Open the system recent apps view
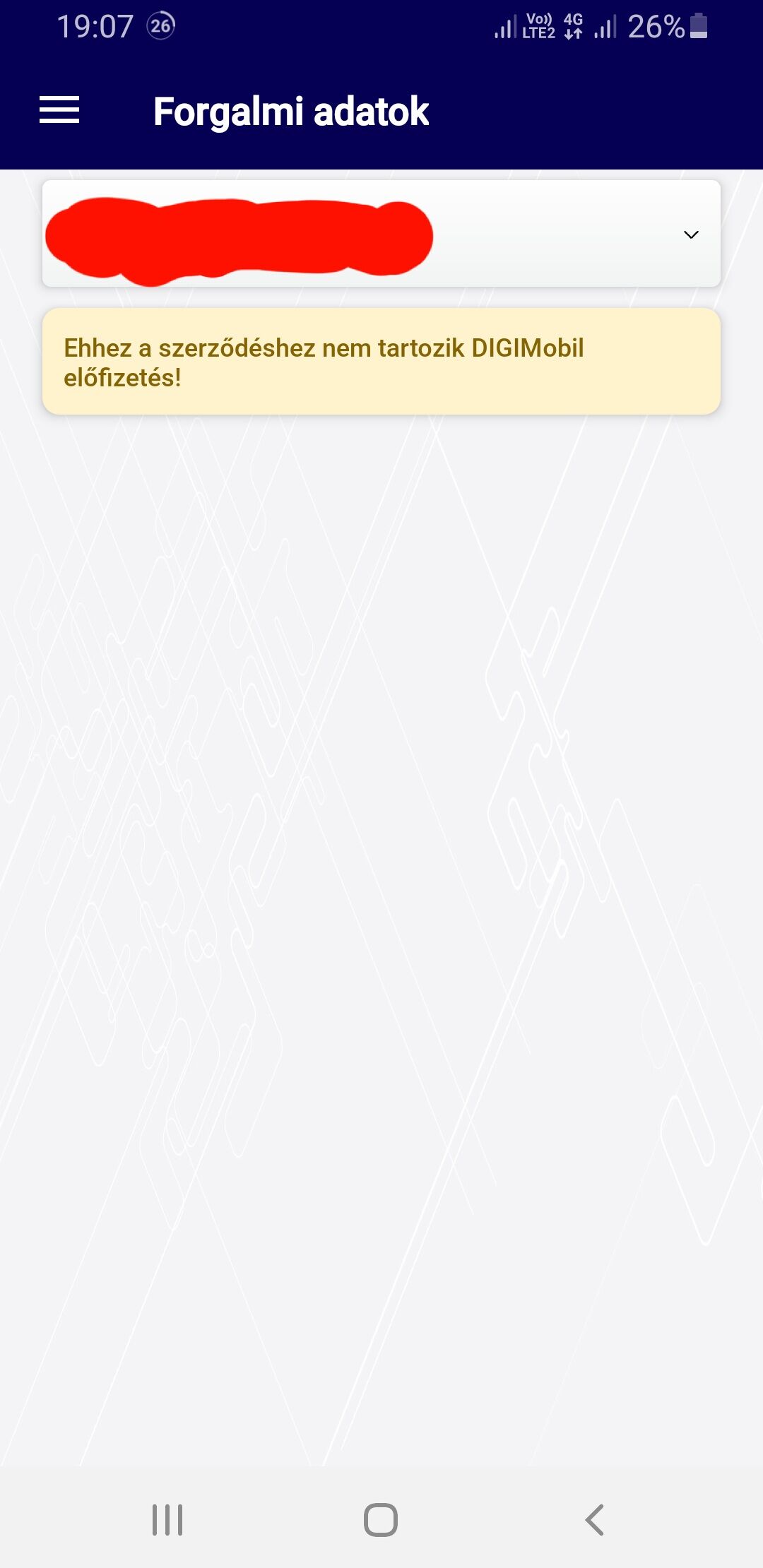The width and height of the screenshot is (763, 1568). (167, 1519)
